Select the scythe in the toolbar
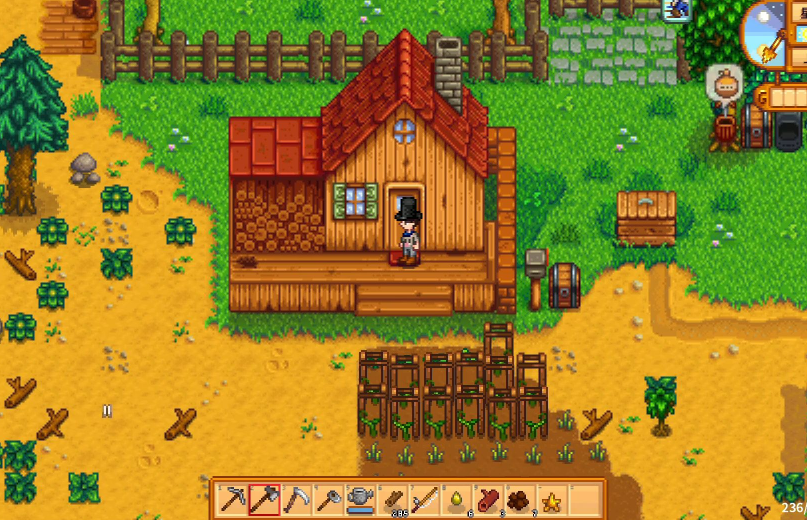The image size is (807, 520). tap(296, 498)
